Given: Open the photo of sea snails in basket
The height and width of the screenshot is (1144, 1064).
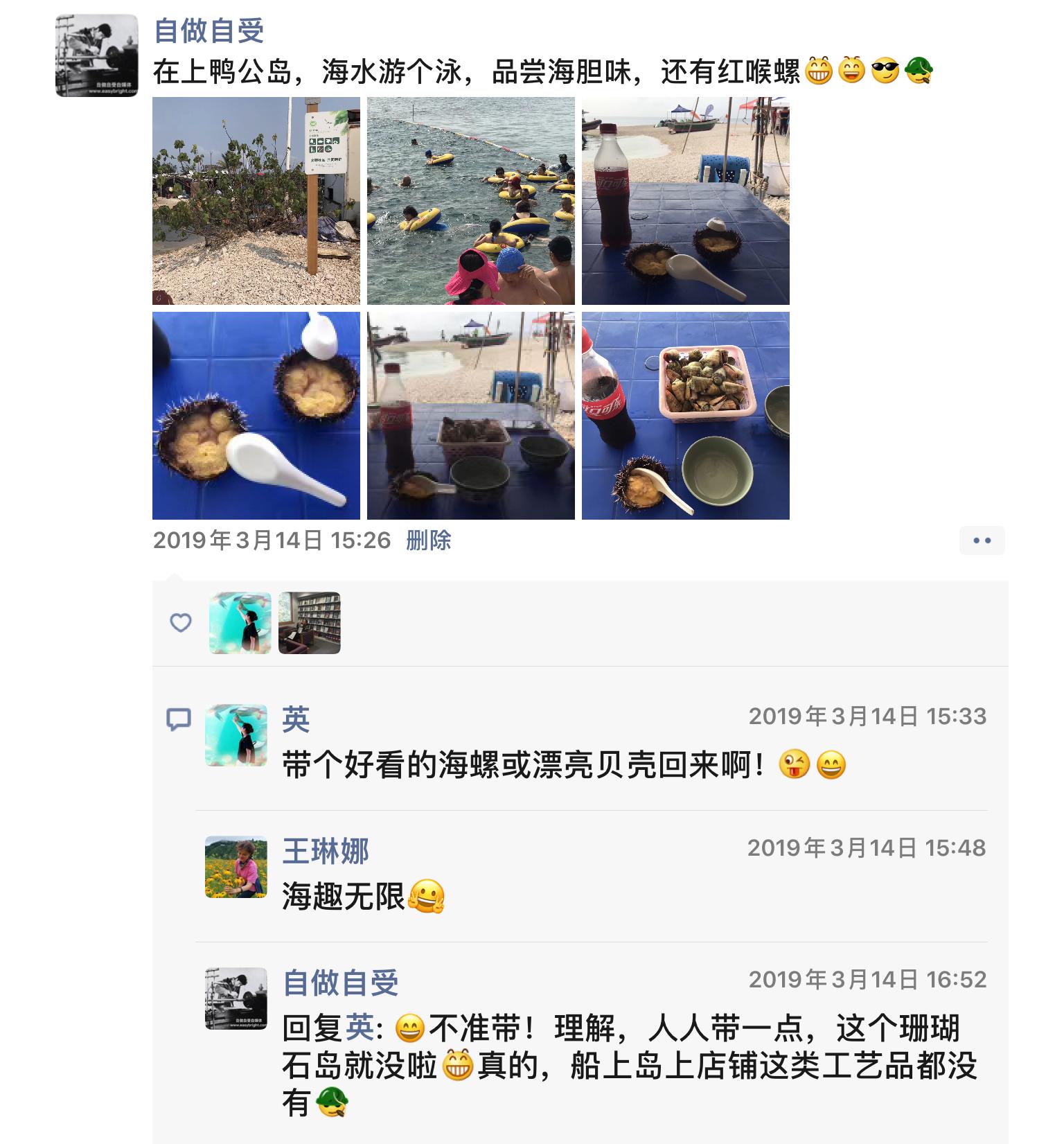Looking at the screenshot, I should coord(685,415).
